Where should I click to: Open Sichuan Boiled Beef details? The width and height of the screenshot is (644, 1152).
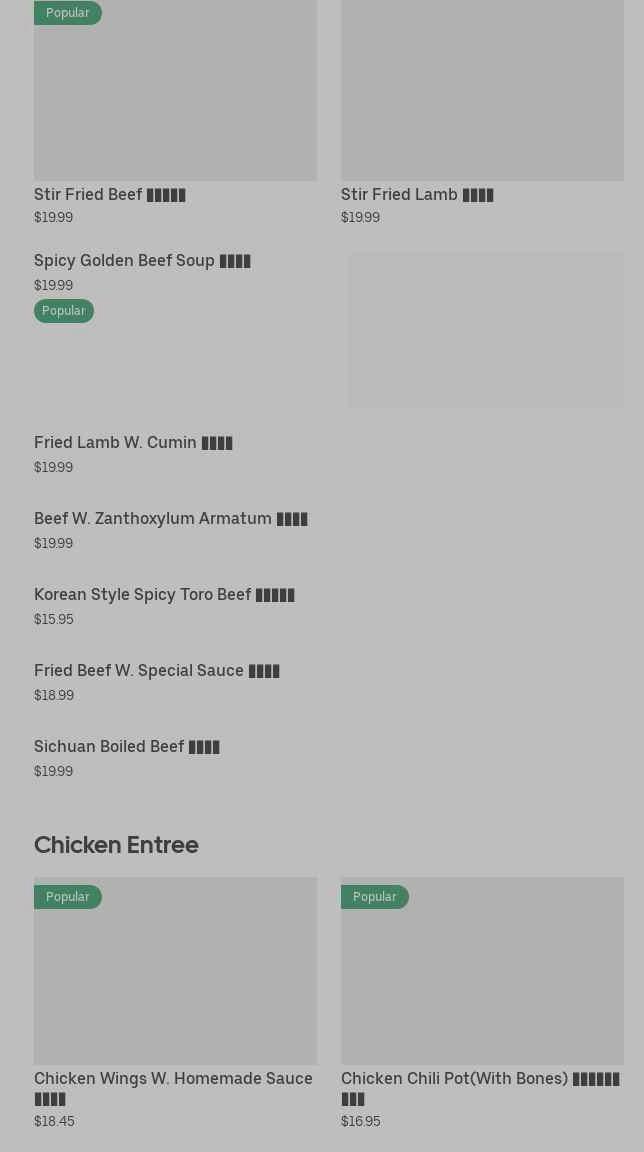(x=126, y=747)
